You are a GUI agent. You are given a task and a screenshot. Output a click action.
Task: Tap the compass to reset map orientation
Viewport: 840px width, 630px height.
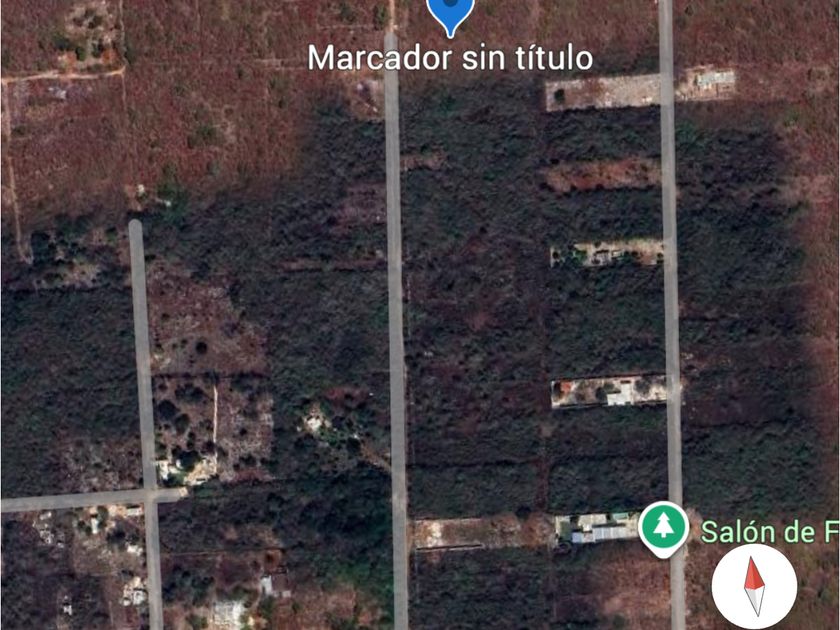[754, 587]
